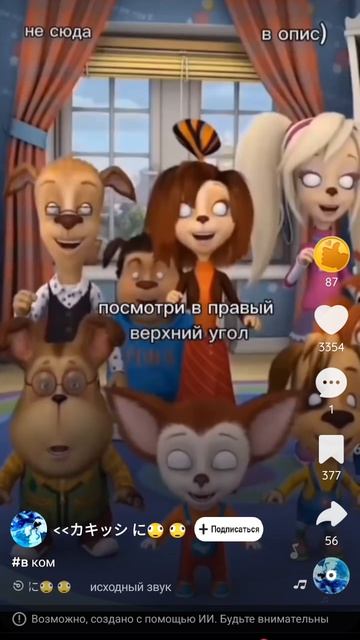Tap the golden thumbs-up reaction

[x=331, y=255]
